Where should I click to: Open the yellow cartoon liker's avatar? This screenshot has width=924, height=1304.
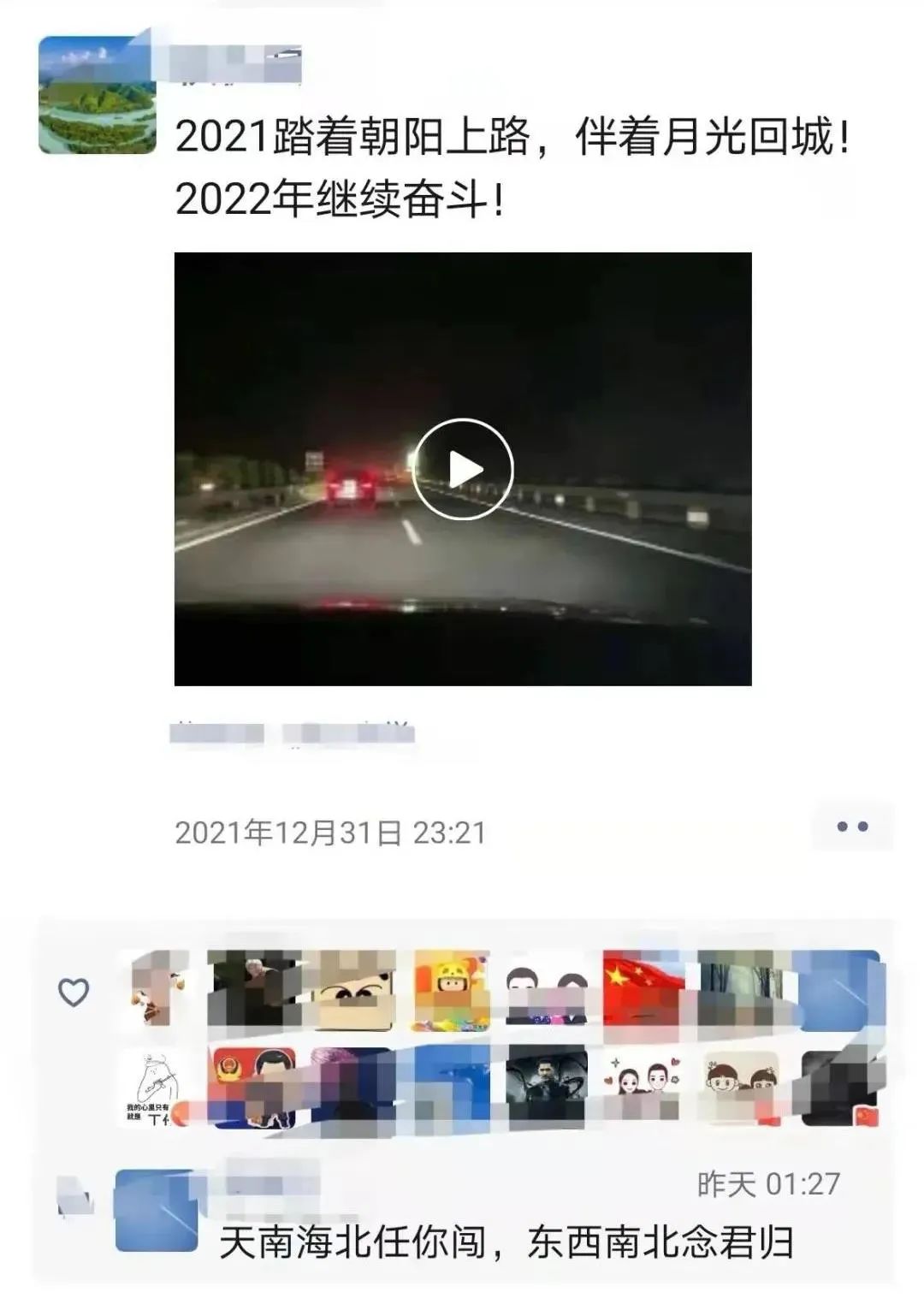(452, 990)
